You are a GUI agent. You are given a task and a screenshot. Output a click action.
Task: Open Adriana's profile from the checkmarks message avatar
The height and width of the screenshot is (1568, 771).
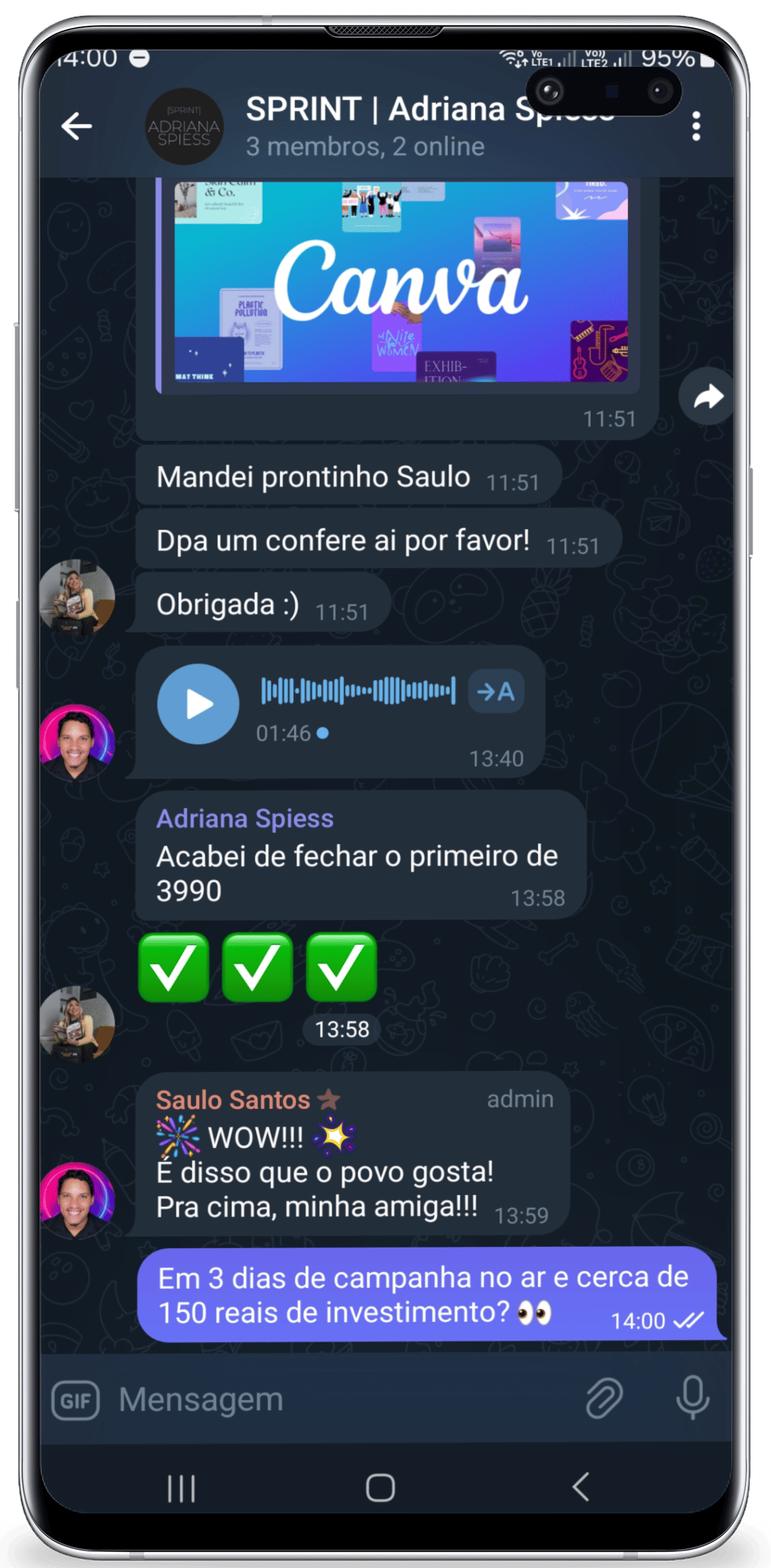point(77,1023)
